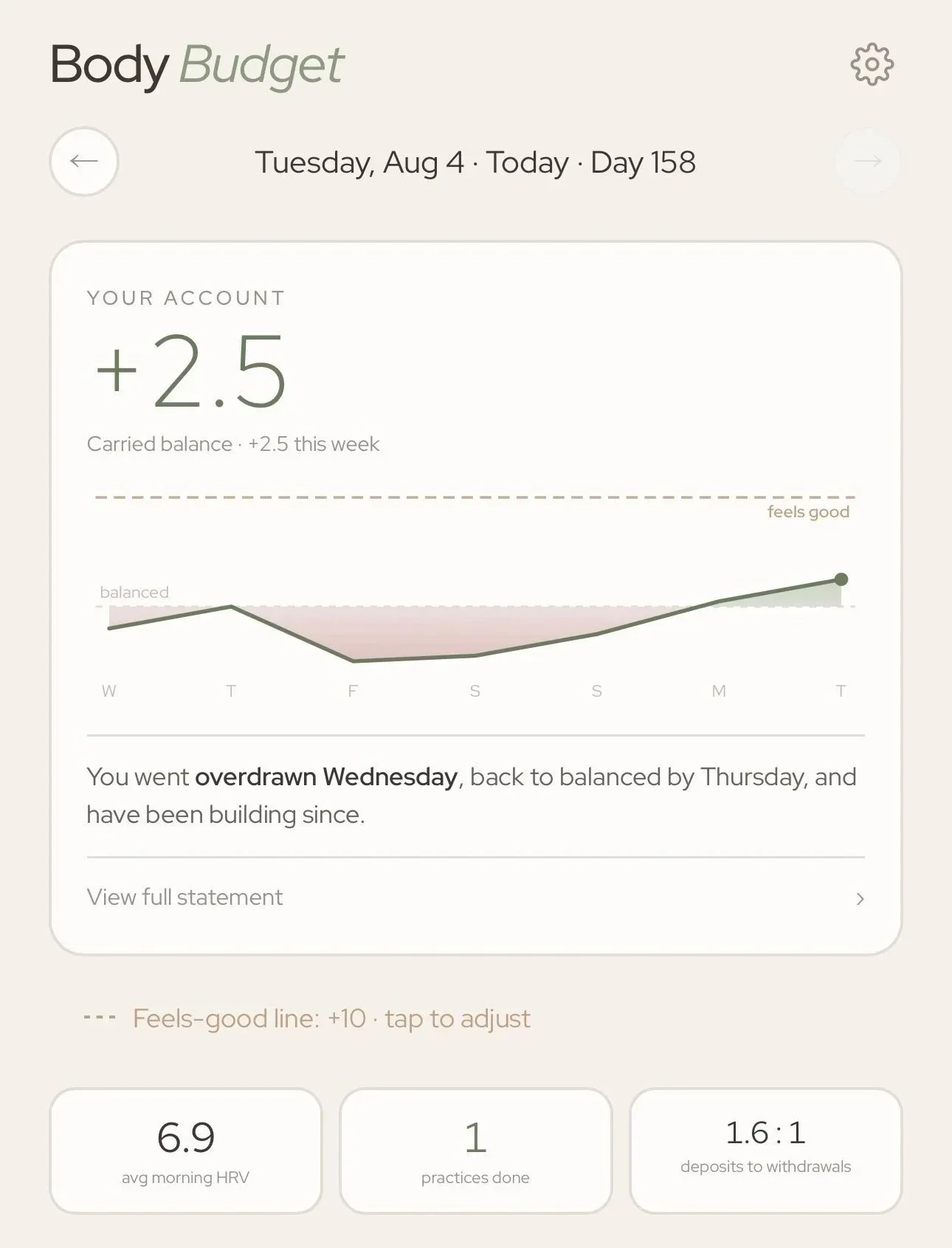Image resolution: width=952 pixels, height=1248 pixels.
Task: Open settings via the gear icon
Action: click(x=872, y=64)
